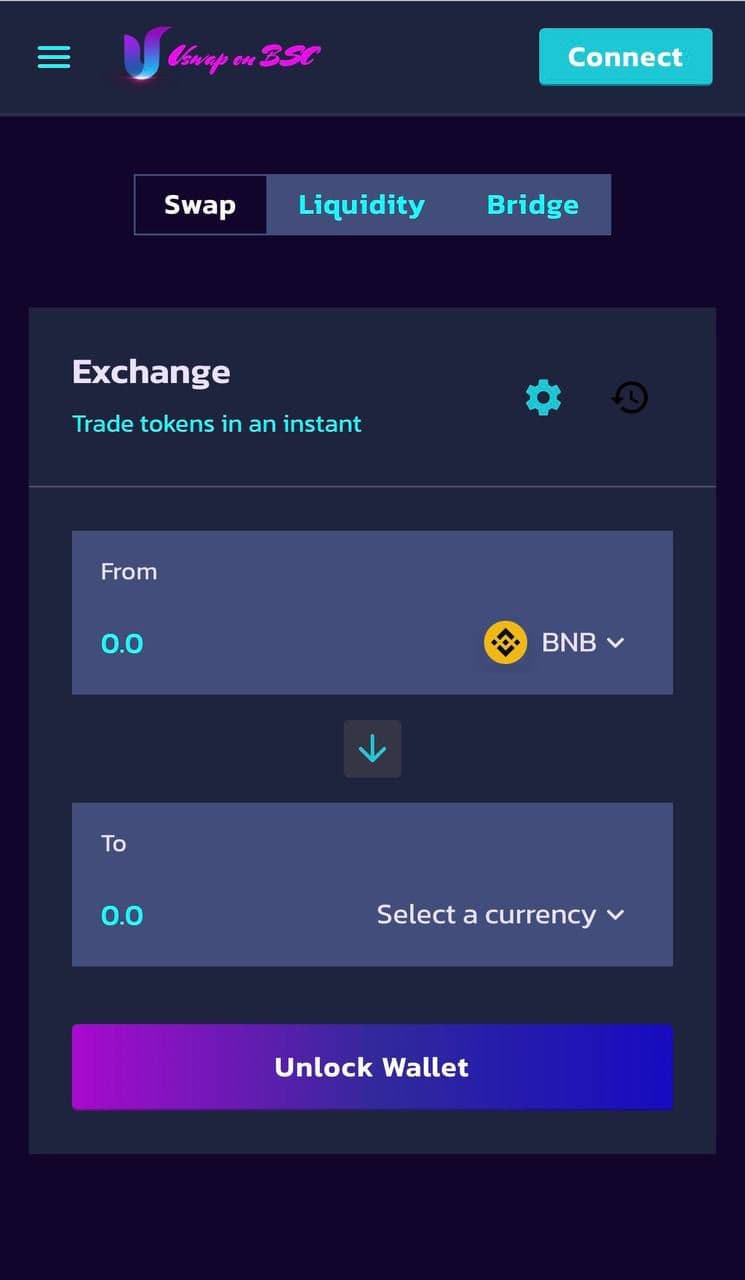Image resolution: width=745 pixels, height=1280 pixels.
Task: Open the hamburger drawer menu
Action: tap(54, 57)
